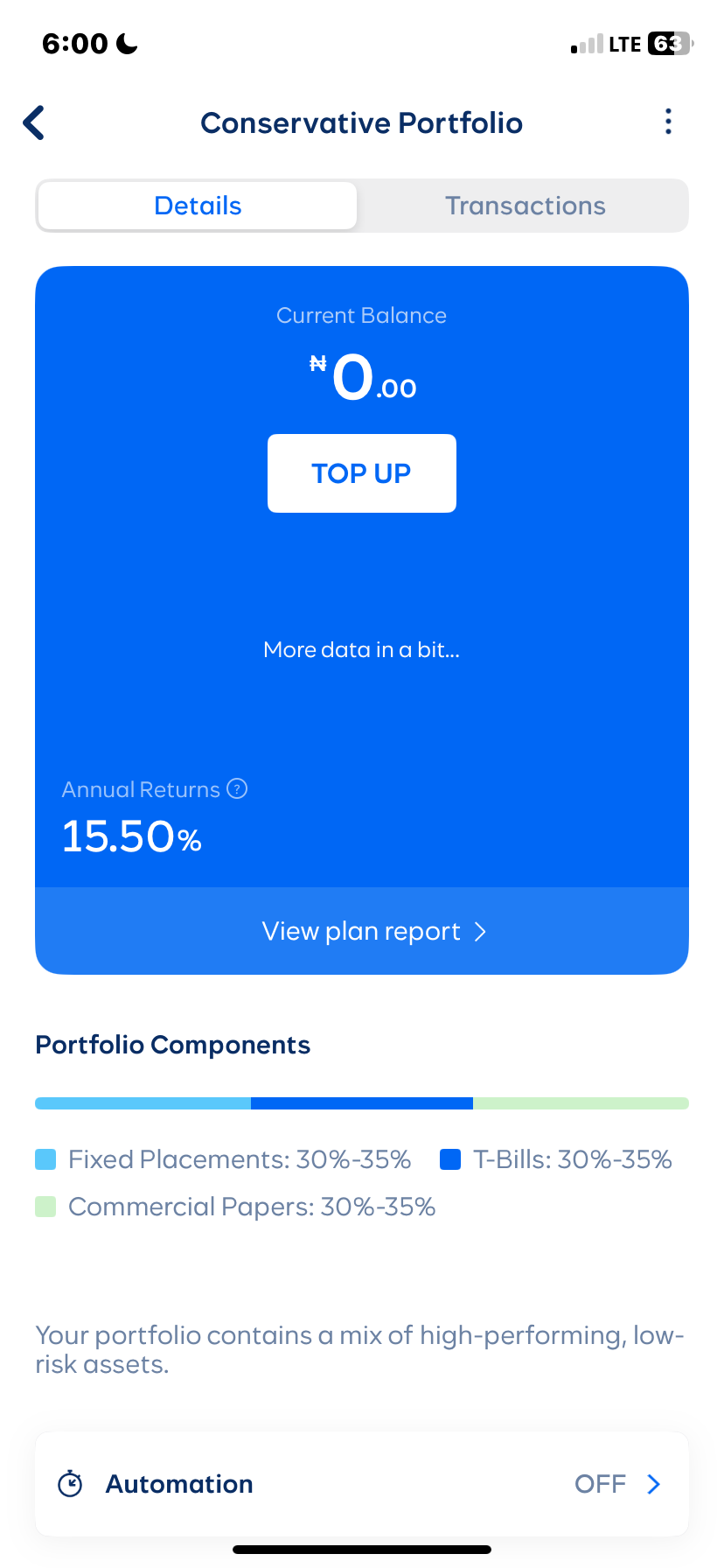This screenshot has height=1568, width=724.
Task: Open the View plan report link
Action: coord(361,931)
